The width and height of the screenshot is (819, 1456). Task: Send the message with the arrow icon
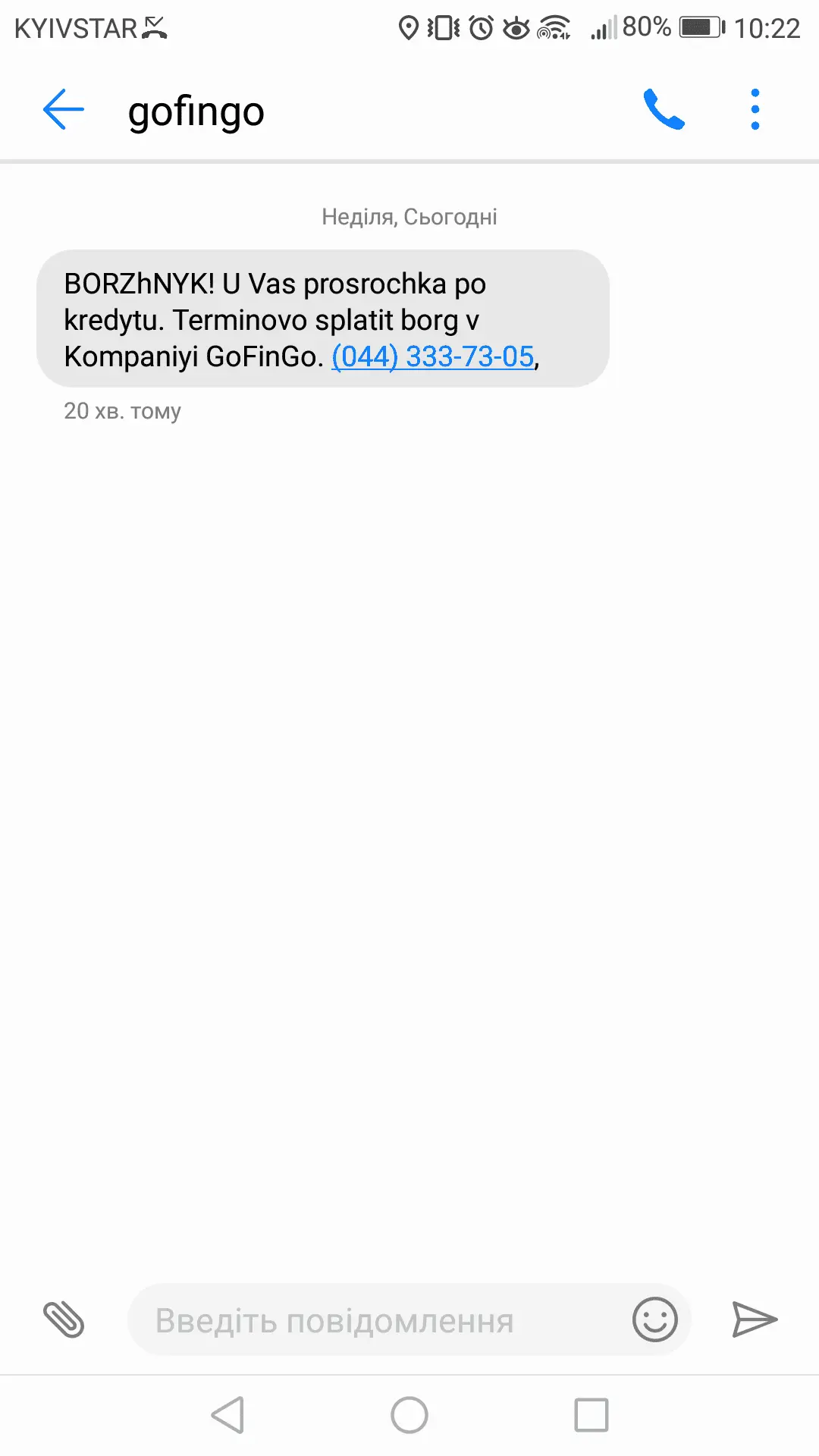[754, 1319]
